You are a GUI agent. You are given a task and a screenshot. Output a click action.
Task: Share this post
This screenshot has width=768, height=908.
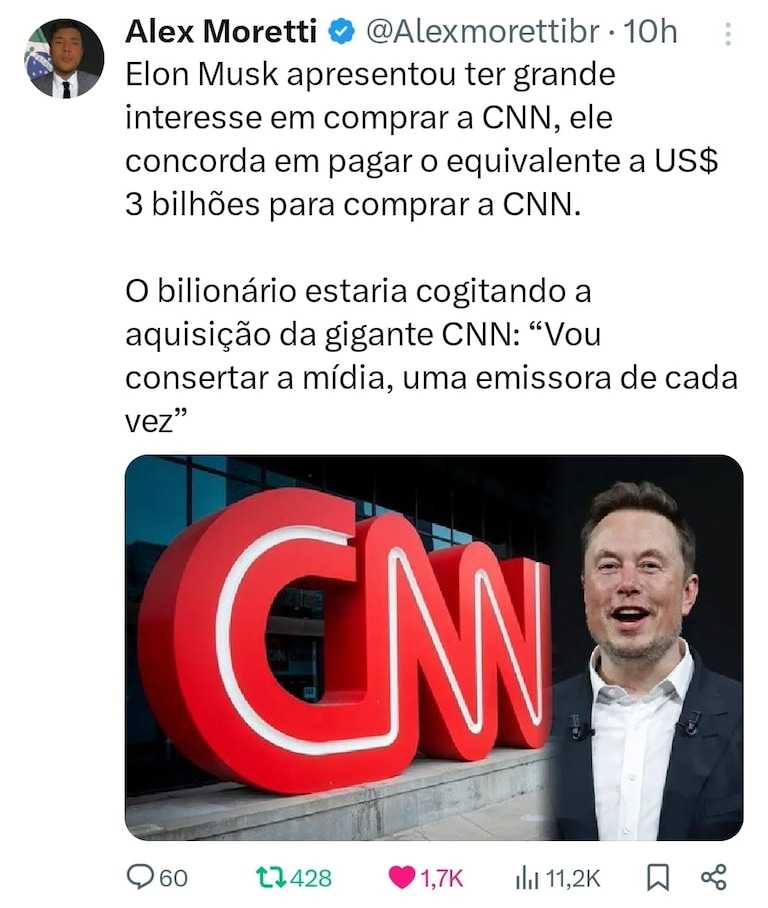point(712,878)
